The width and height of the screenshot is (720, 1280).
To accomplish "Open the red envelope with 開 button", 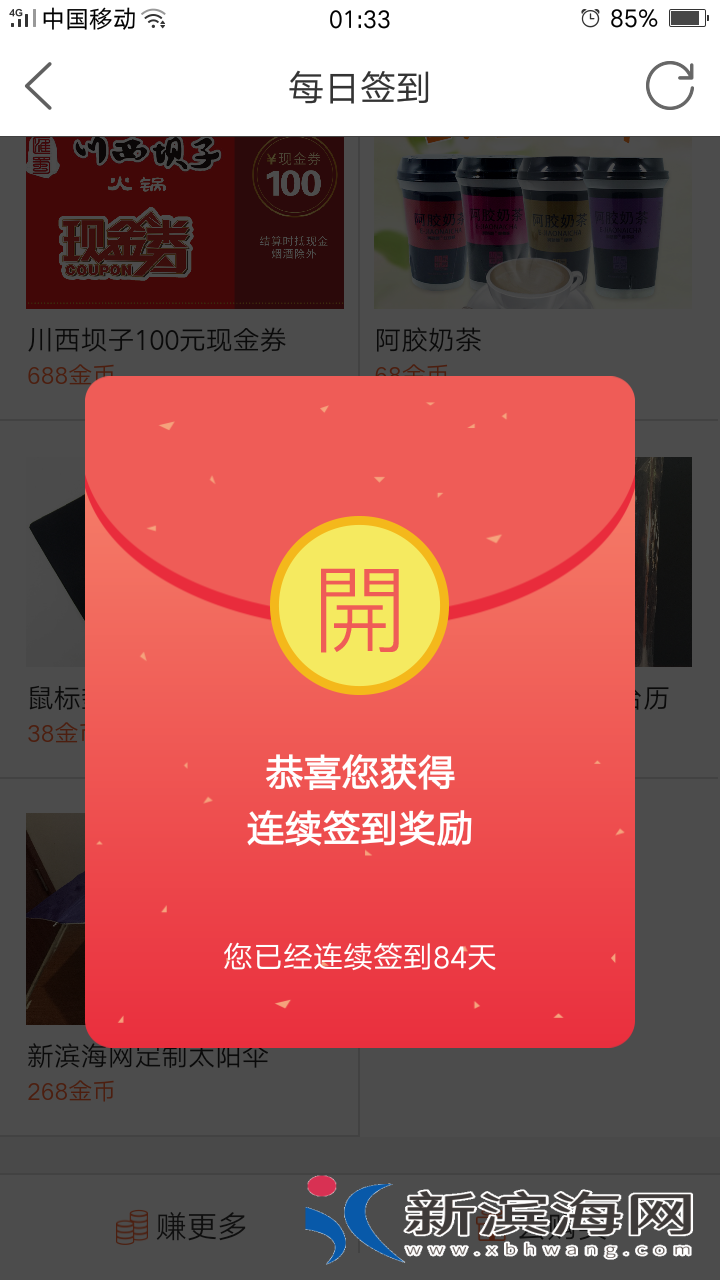I will pyautogui.click(x=360, y=607).
